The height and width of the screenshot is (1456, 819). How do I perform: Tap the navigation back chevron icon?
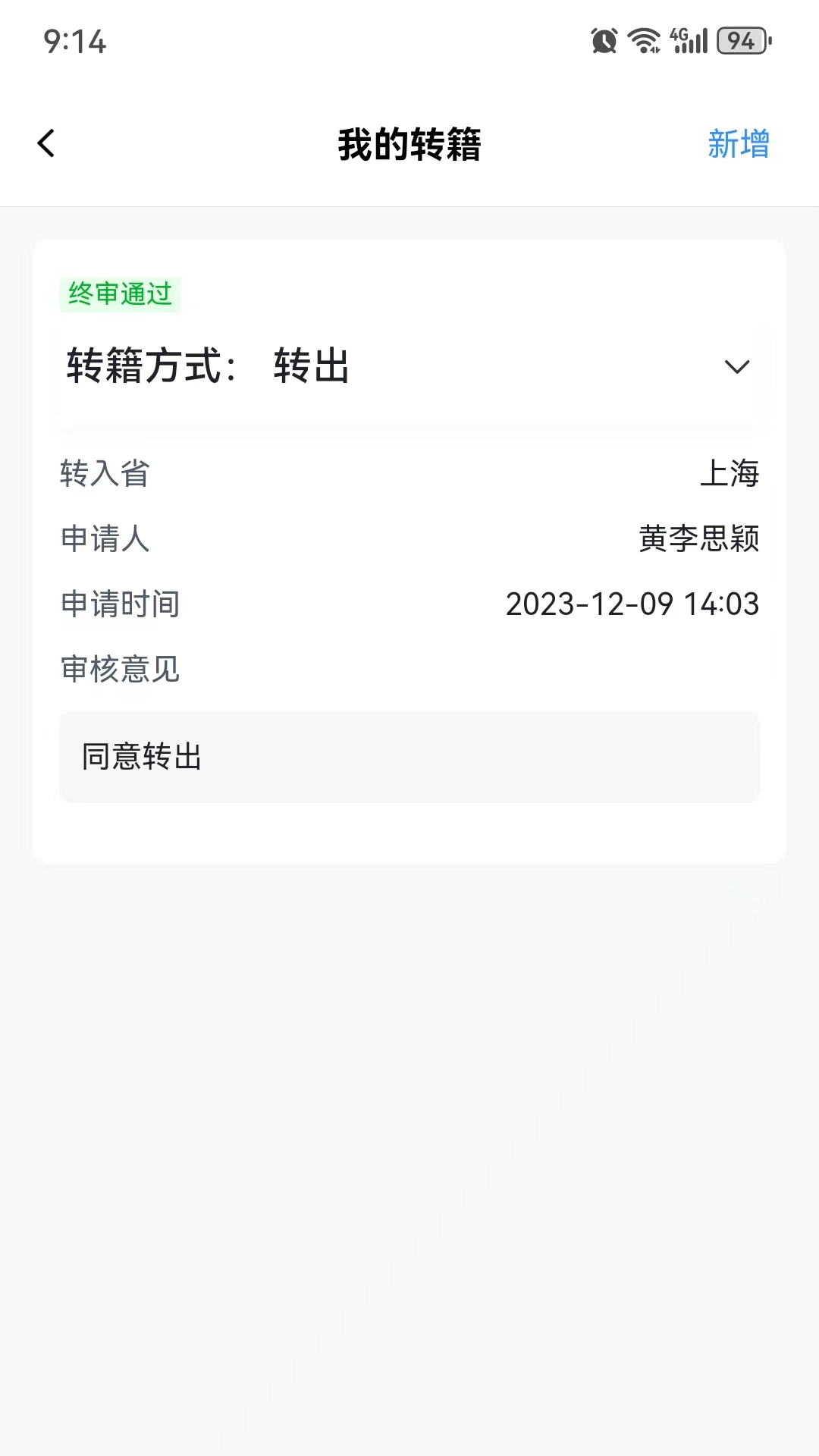click(x=47, y=143)
